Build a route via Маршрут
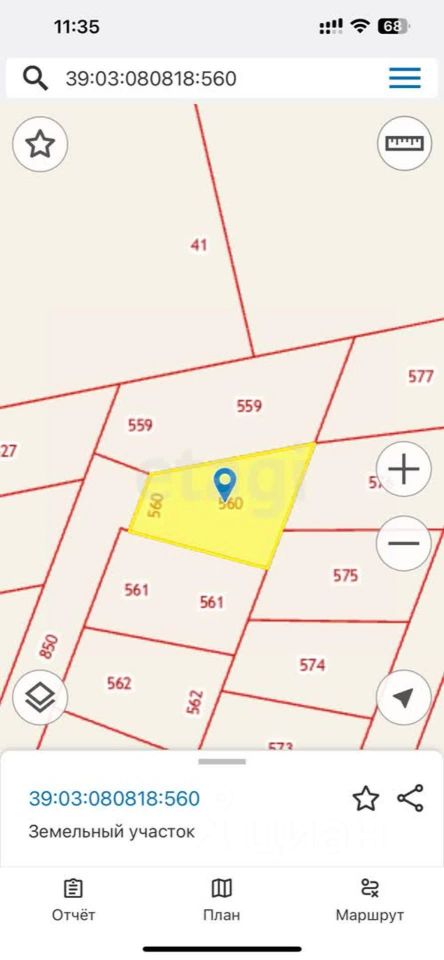 click(370, 900)
